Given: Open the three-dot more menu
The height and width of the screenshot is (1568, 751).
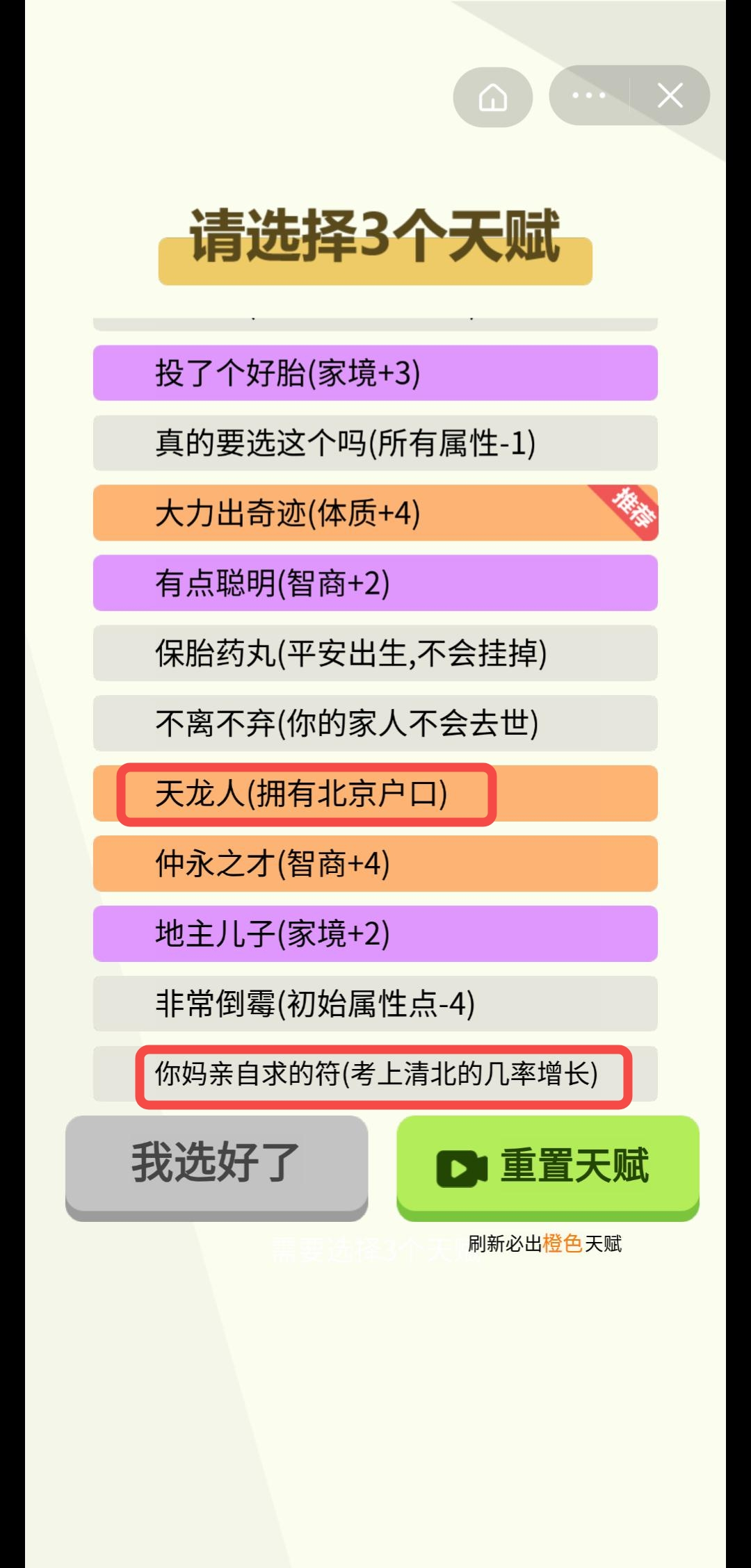Looking at the screenshot, I should coord(589,95).
